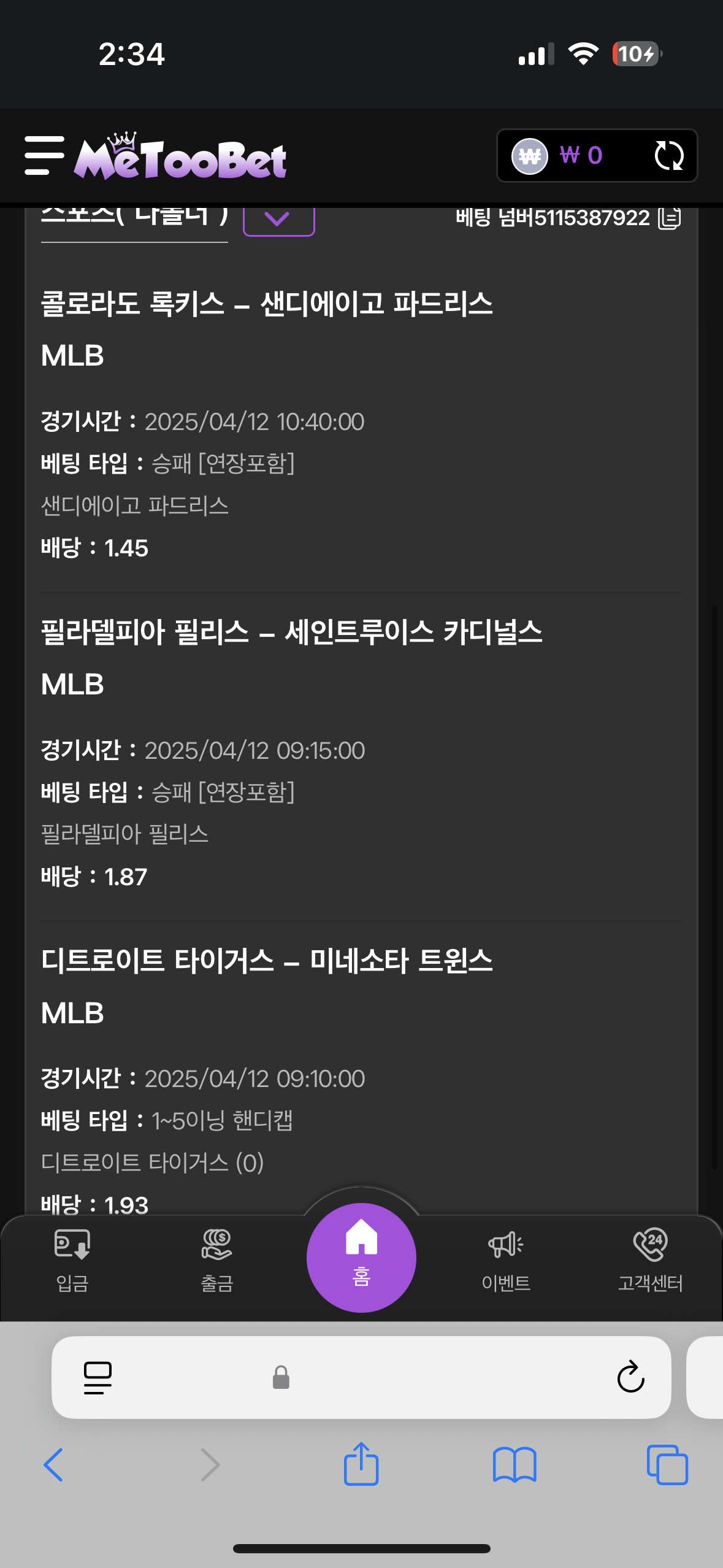Screen dimensions: 723x1568
Task: Show open Safari tabs
Action: (667, 1464)
